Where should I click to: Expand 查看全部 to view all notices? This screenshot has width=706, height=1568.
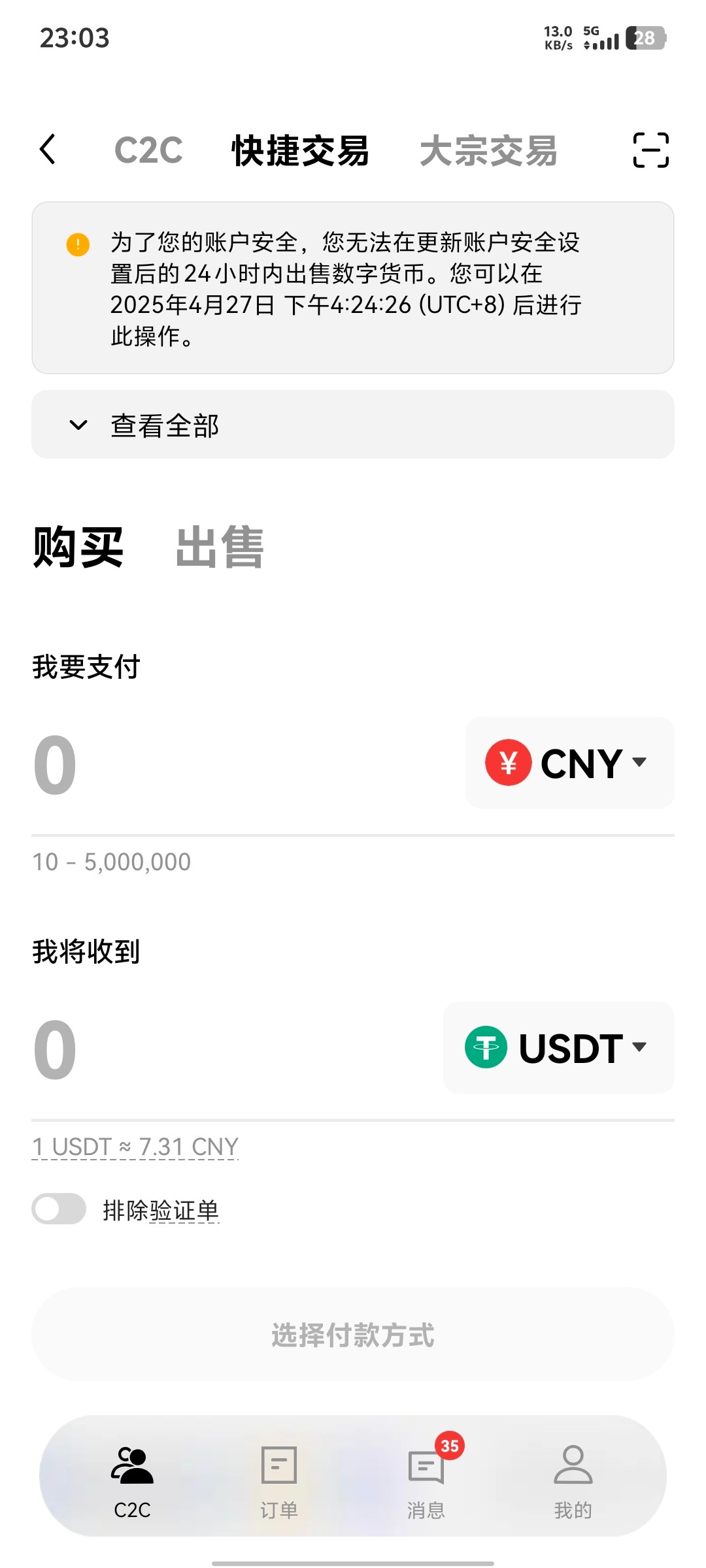(x=352, y=425)
